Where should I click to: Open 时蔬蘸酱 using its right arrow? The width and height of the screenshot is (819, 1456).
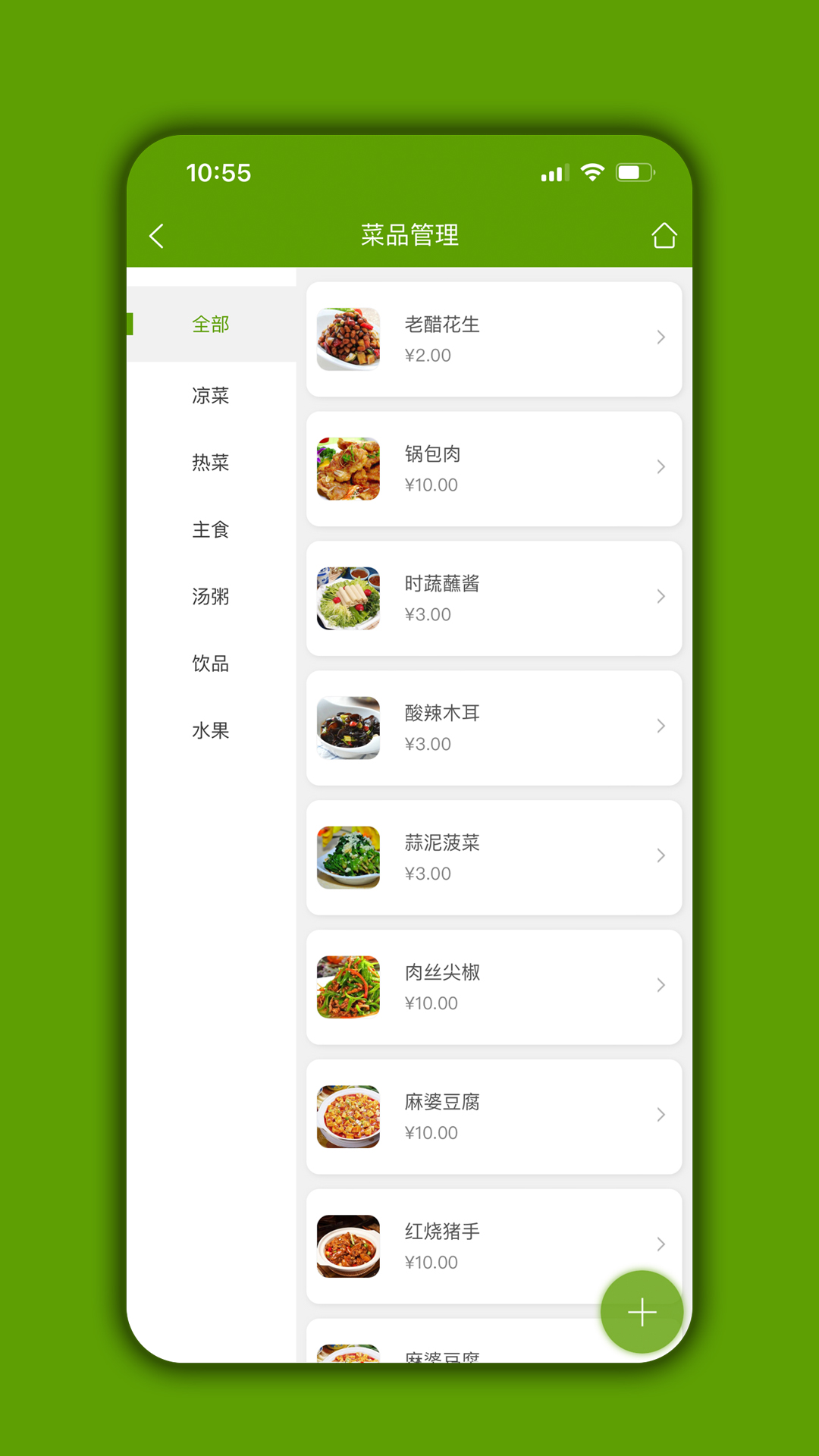tap(659, 597)
